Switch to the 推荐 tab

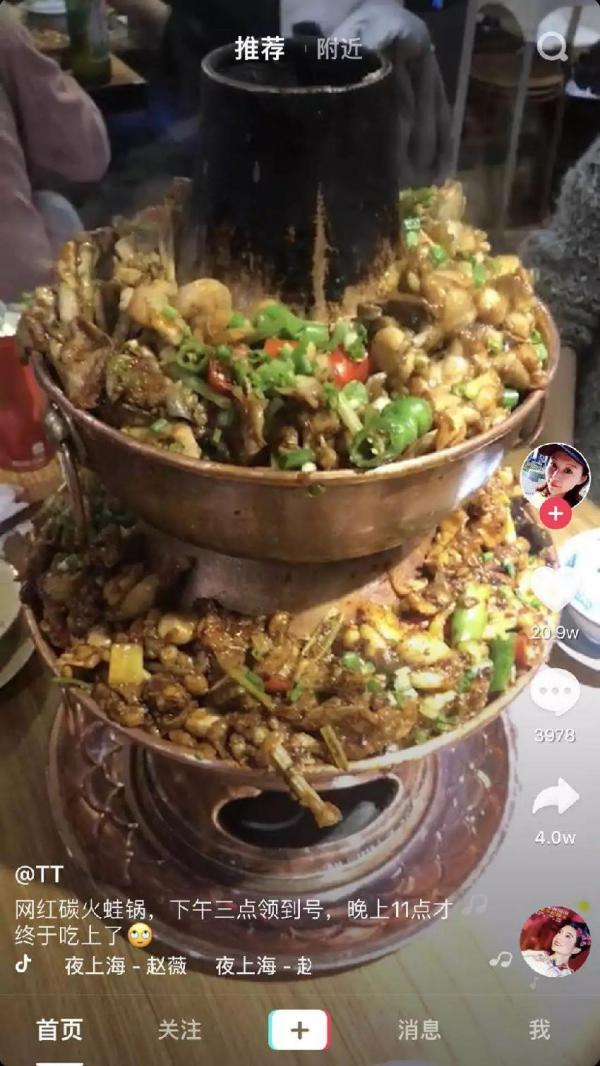point(259,49)
